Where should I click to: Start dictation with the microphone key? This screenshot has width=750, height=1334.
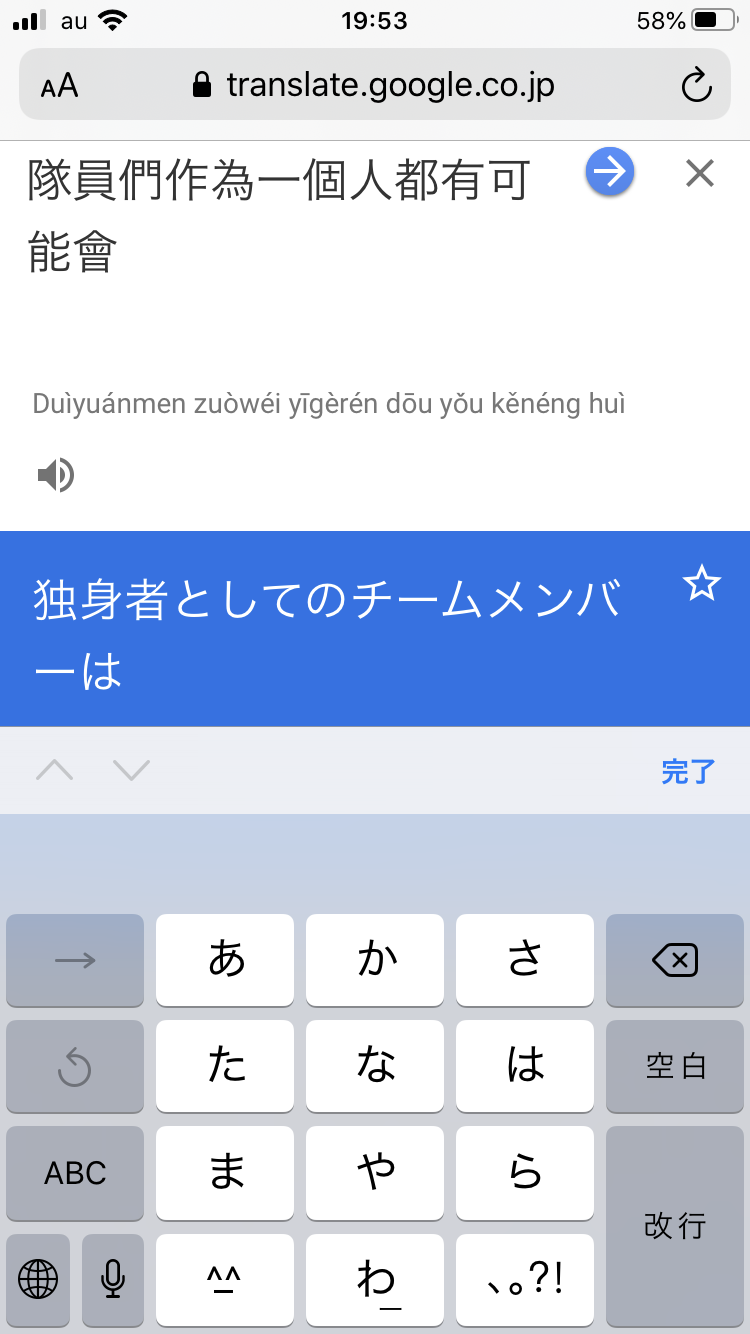point(112,1277)
